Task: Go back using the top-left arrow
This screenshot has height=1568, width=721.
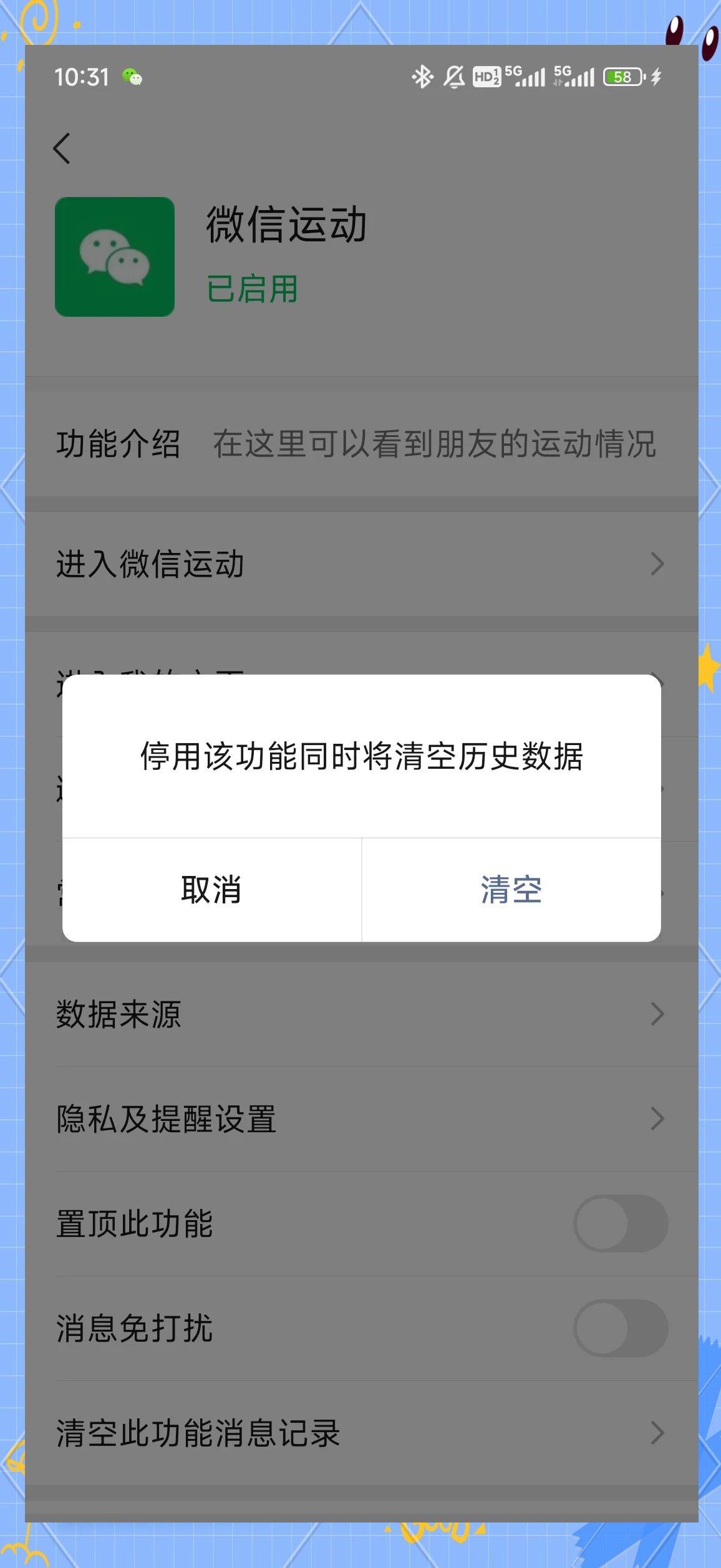Action: click(62, 148)
